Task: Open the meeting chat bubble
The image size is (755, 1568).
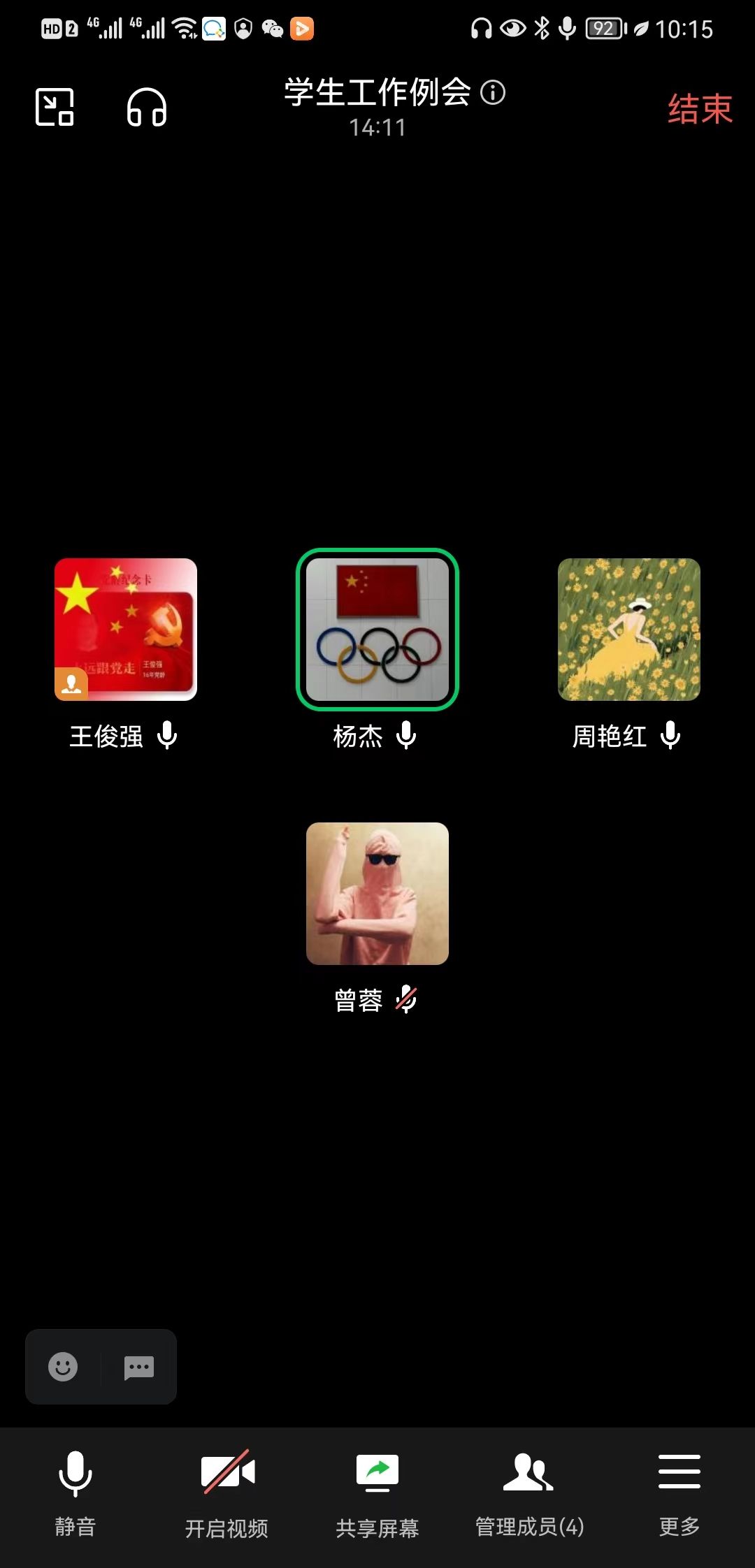Action: click(138, 1367)
